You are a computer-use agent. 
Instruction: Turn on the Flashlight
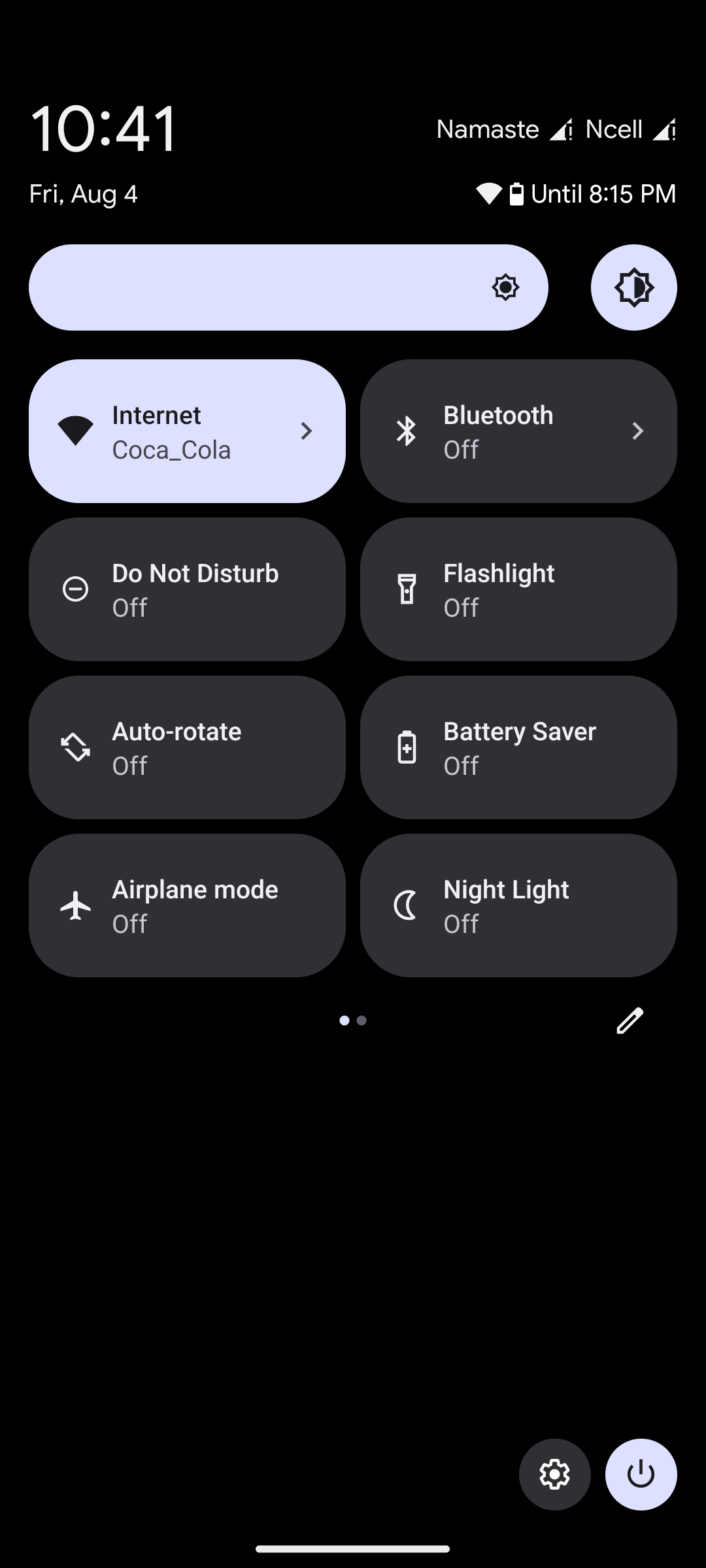point(518,589)
